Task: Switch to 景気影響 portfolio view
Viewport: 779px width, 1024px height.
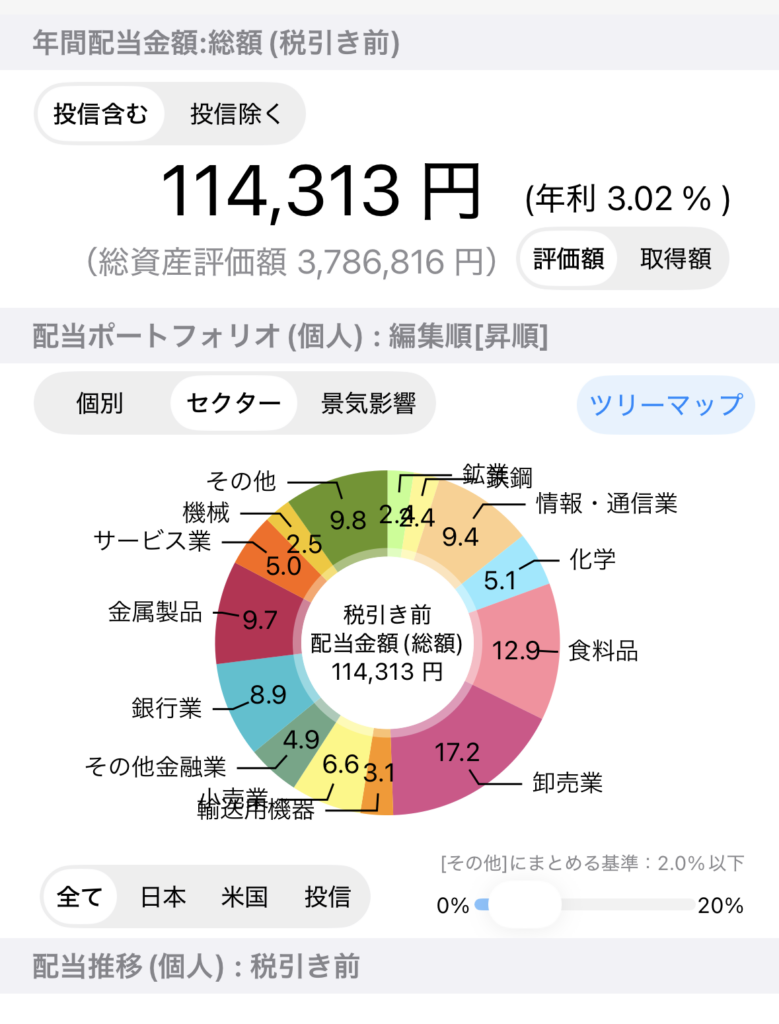Action: [368, 404]
